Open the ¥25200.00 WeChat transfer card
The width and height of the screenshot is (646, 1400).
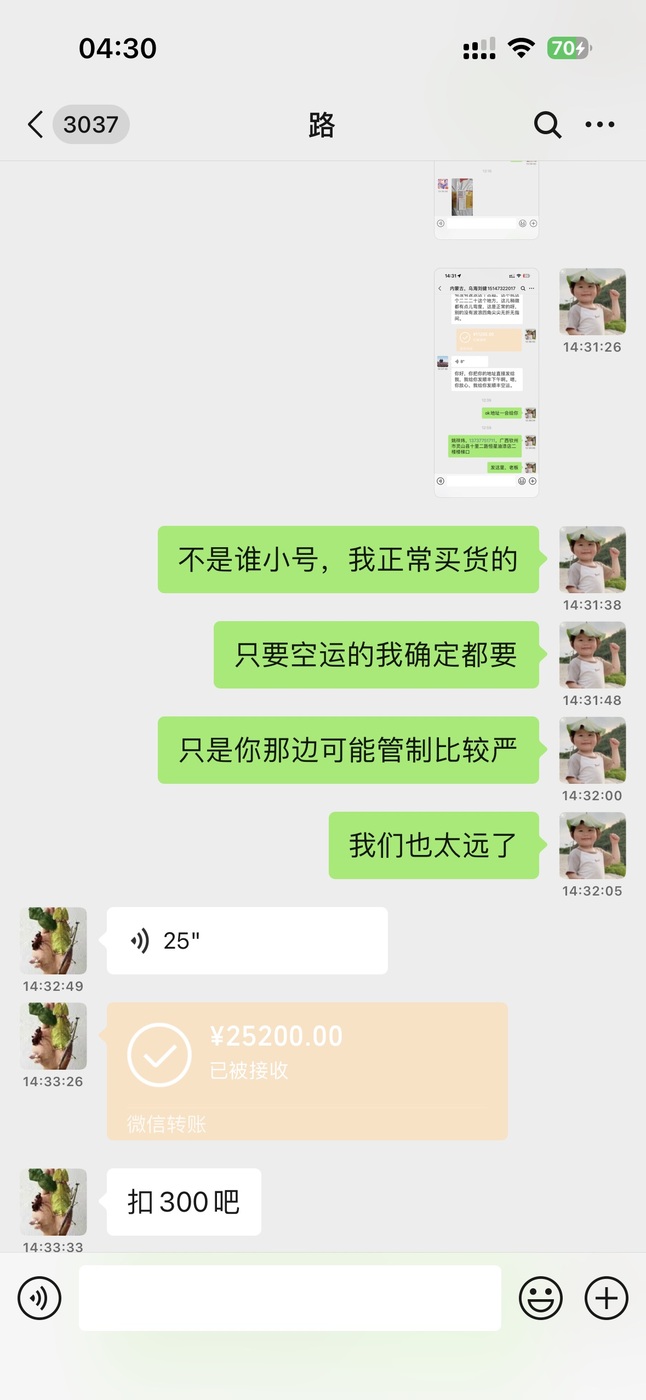[307, 1071]
